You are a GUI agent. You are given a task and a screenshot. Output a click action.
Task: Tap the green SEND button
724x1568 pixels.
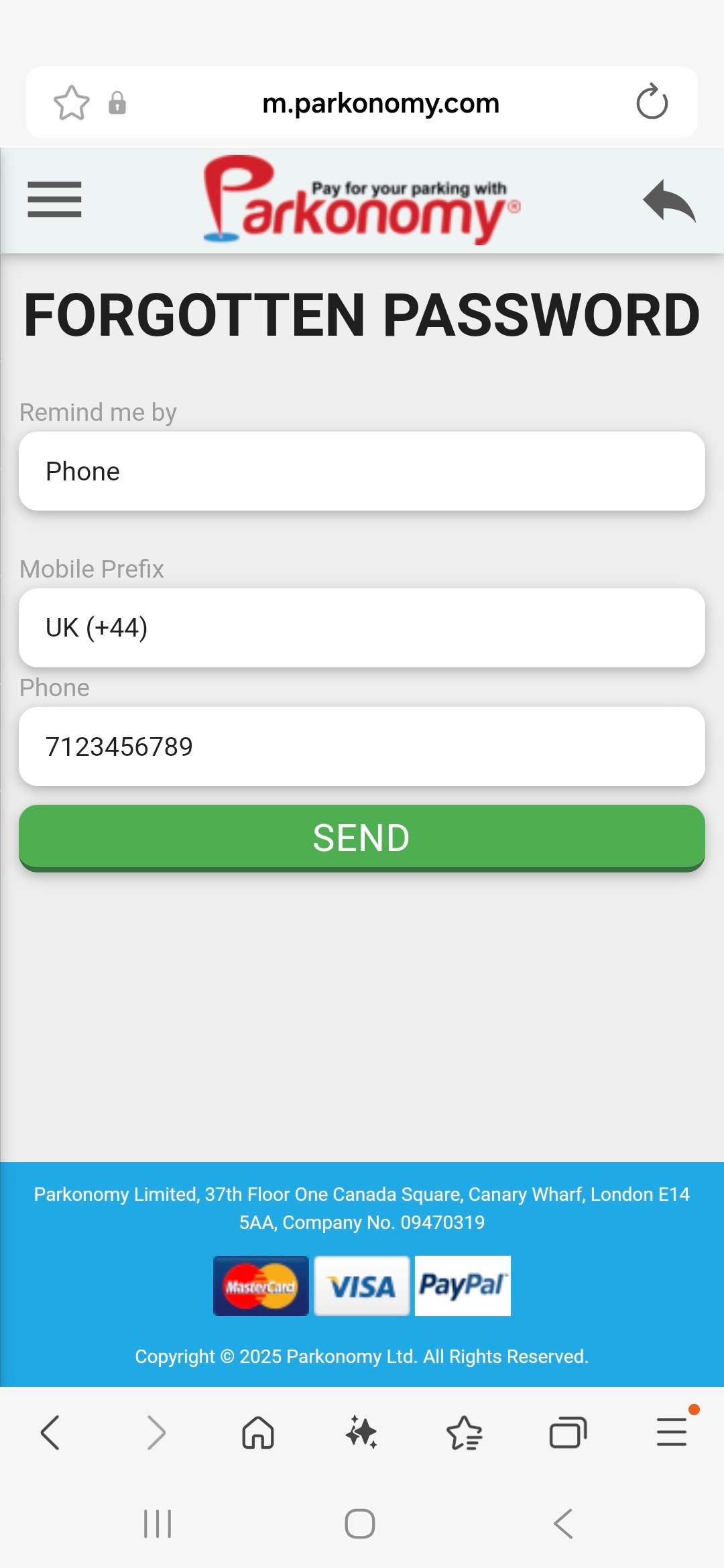[x=362, y=838]
